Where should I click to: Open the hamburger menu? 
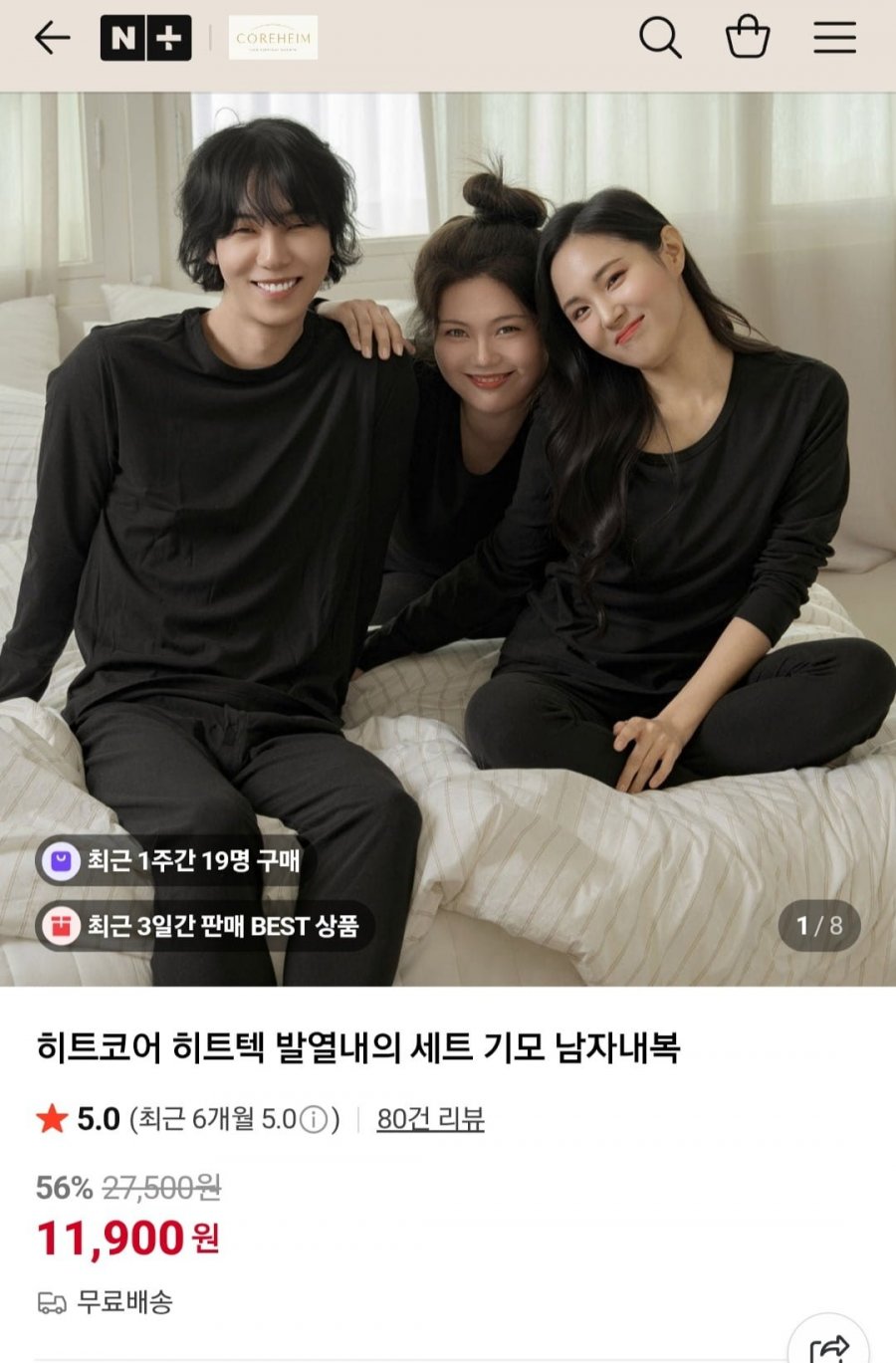click(x=834, y=38)
